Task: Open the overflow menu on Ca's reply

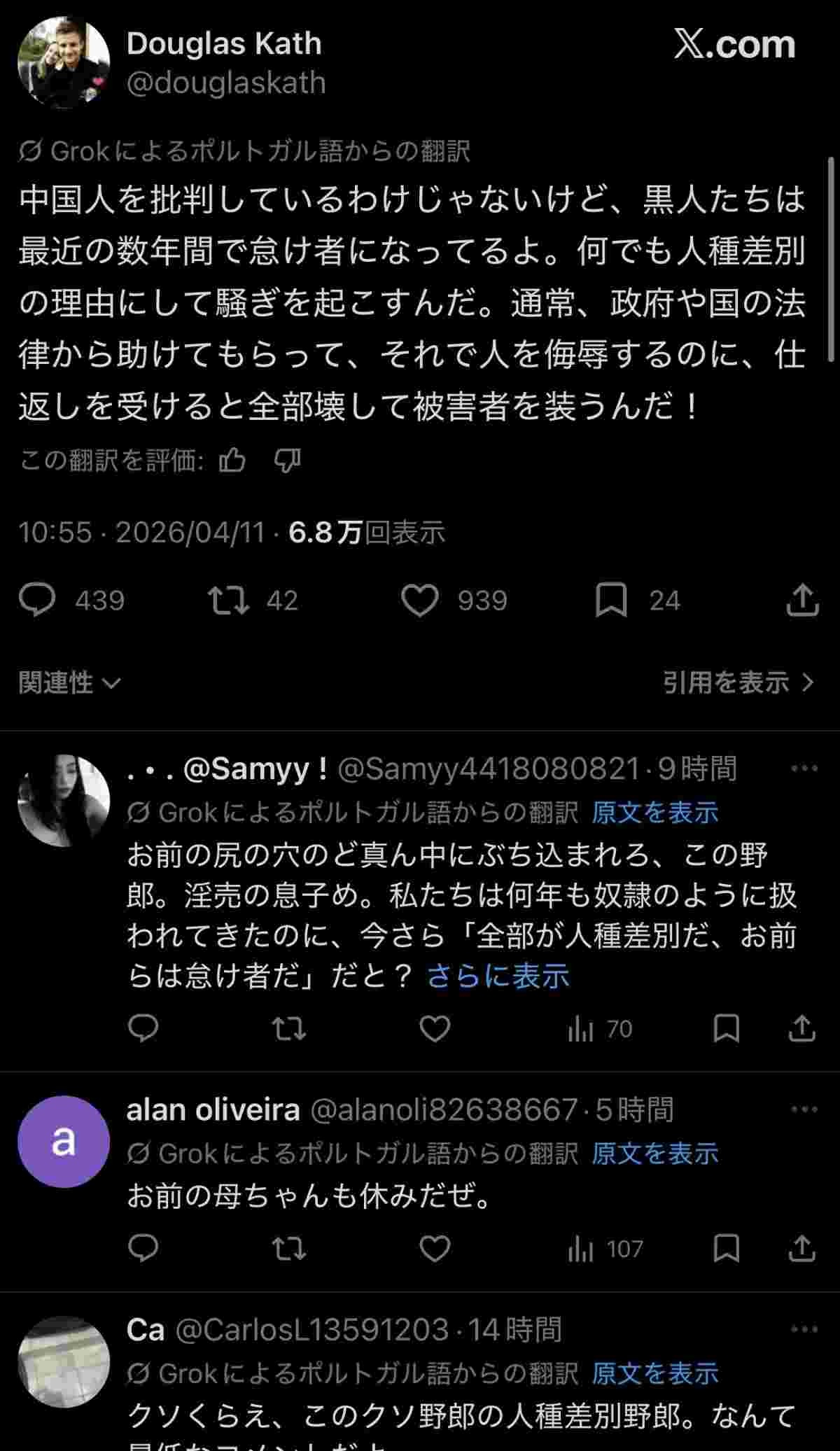Action: [804, 1329]
